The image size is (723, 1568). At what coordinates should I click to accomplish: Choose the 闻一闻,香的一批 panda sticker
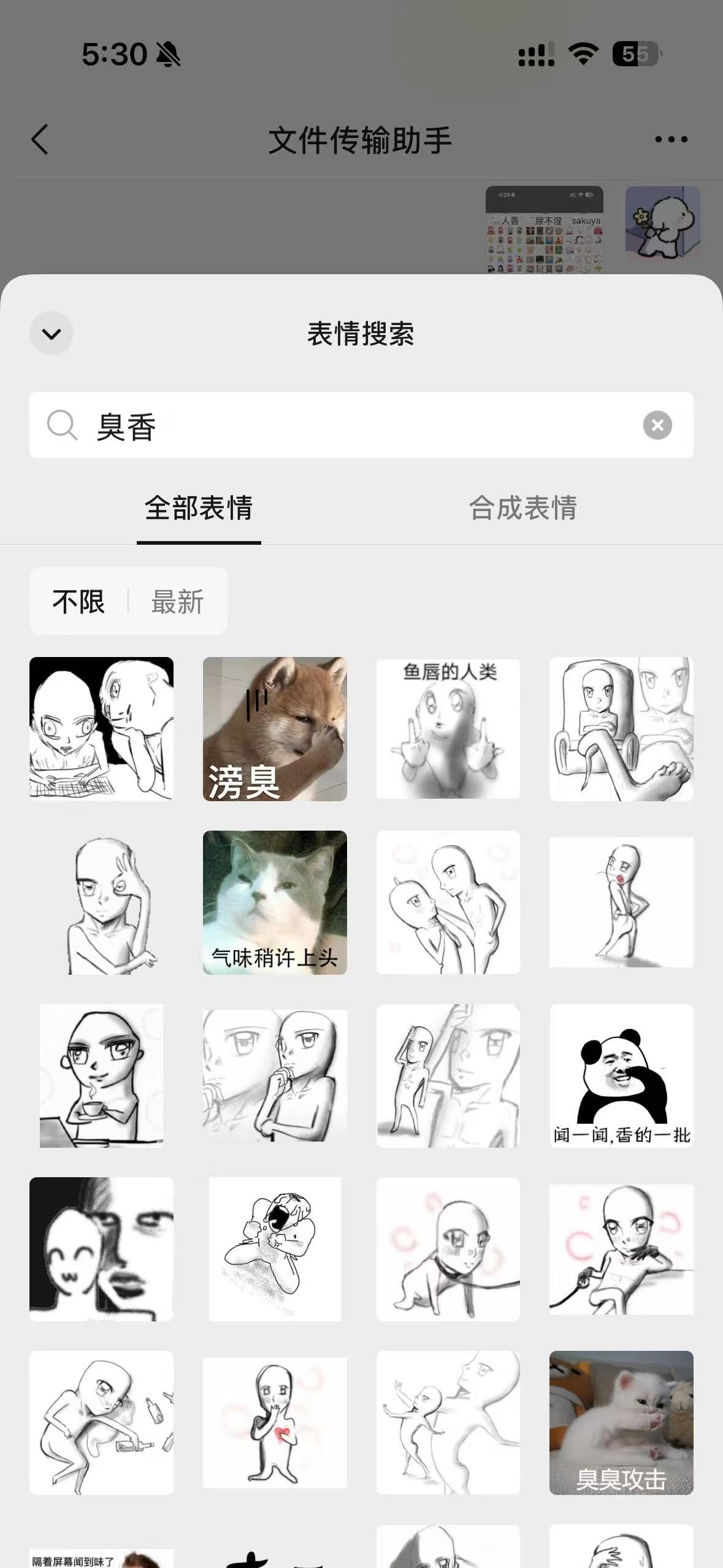[x=621, y=1075]
